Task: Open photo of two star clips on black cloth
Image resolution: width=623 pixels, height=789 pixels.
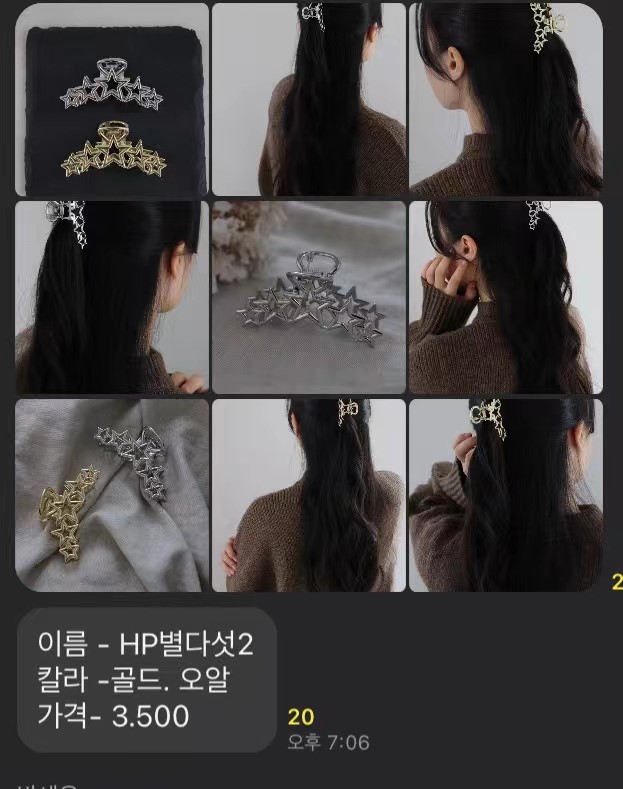Action: point(112,99)
